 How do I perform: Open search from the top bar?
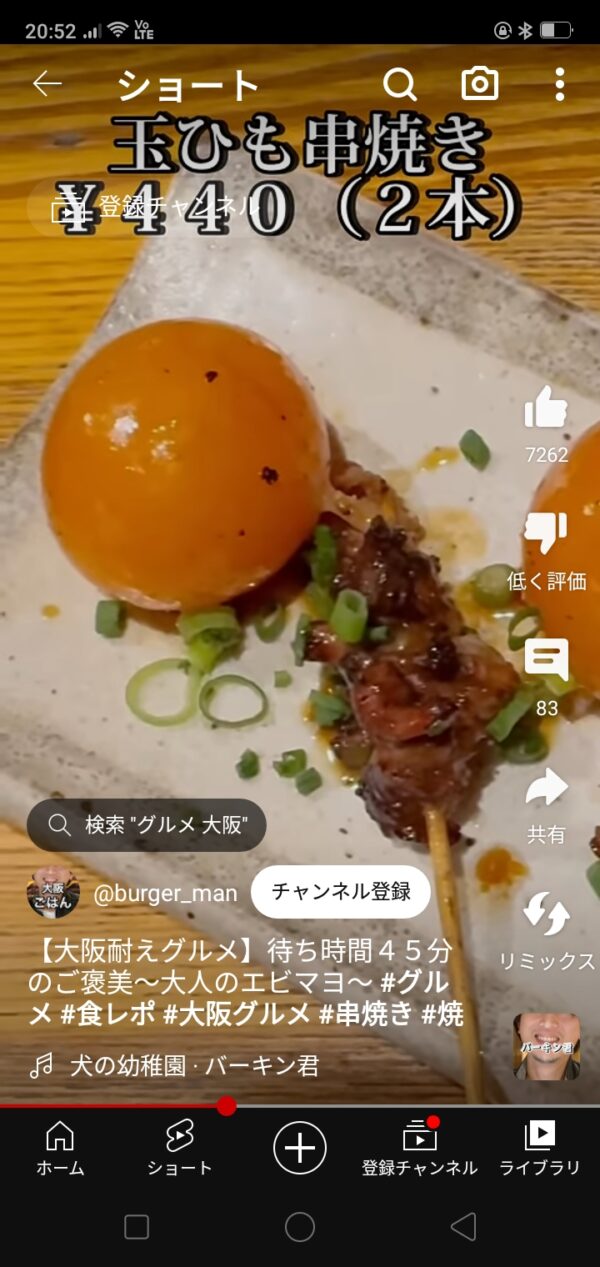[x=399, y=85]
